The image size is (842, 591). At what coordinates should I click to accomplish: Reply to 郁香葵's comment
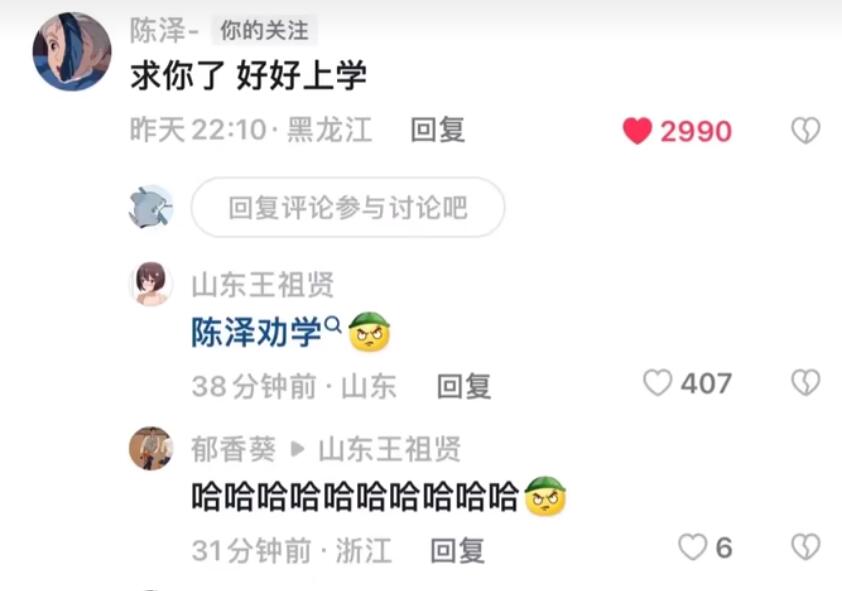[457, 549]
